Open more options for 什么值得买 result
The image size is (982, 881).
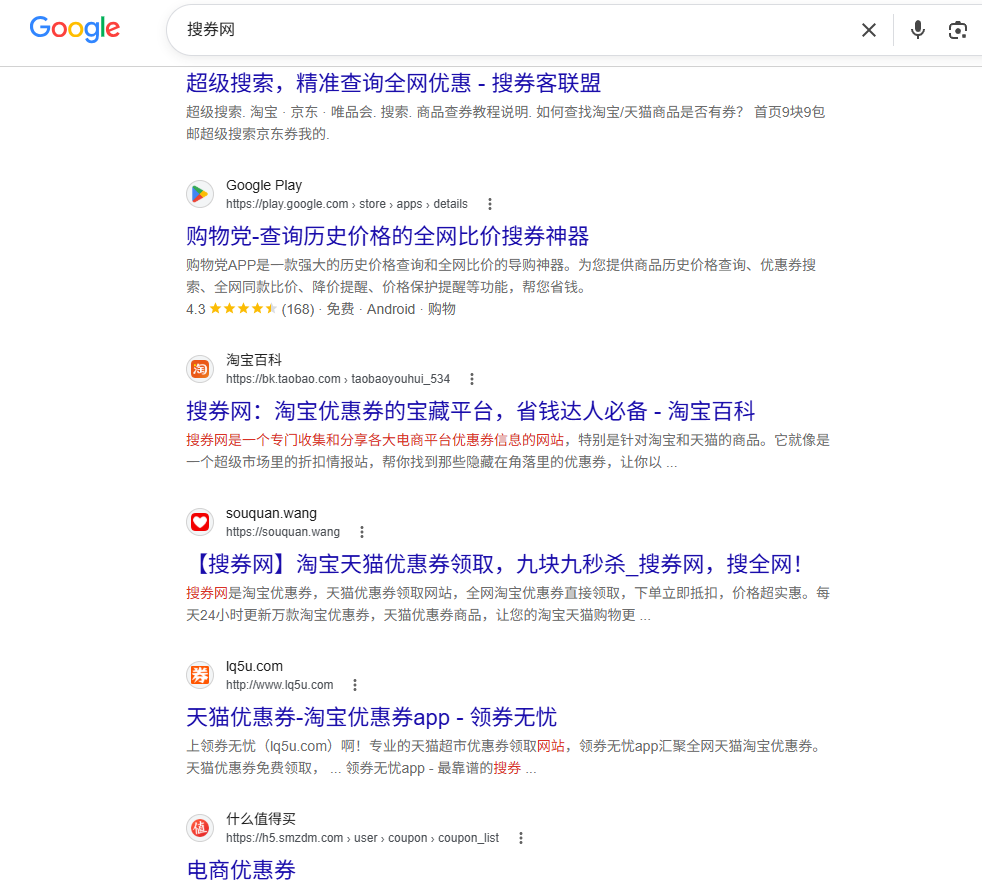(x=520, y=838)
